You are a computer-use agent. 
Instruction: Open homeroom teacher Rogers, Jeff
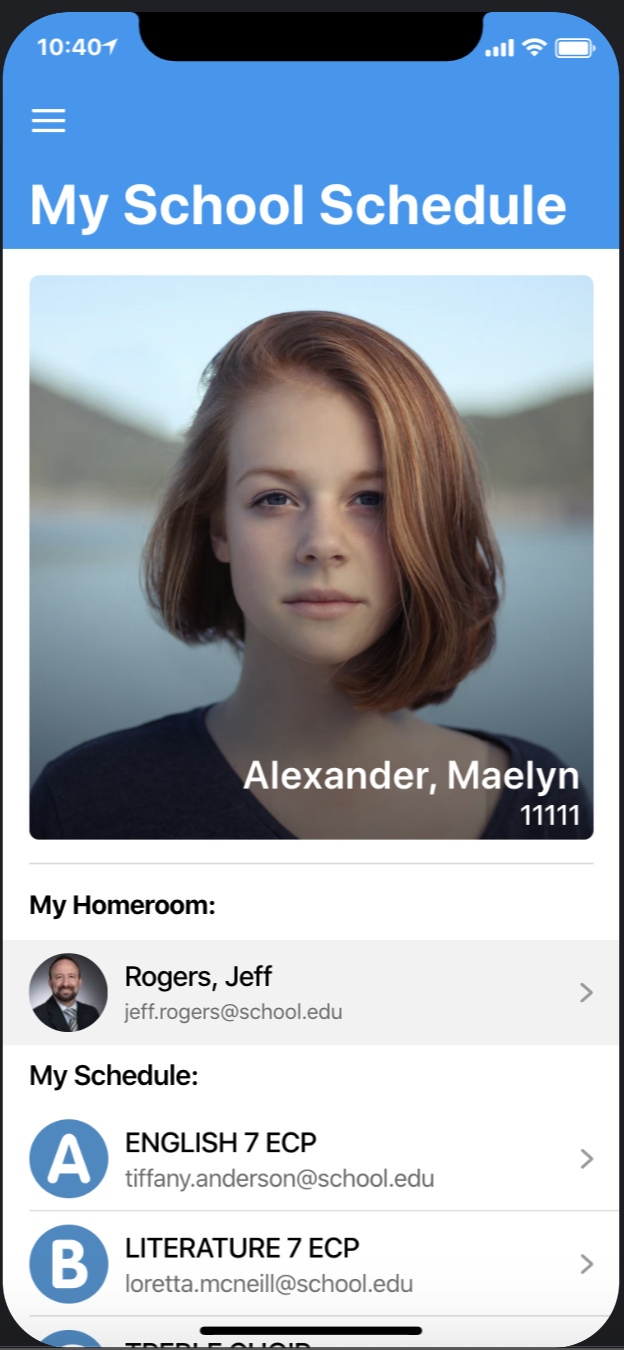(310, 992)
